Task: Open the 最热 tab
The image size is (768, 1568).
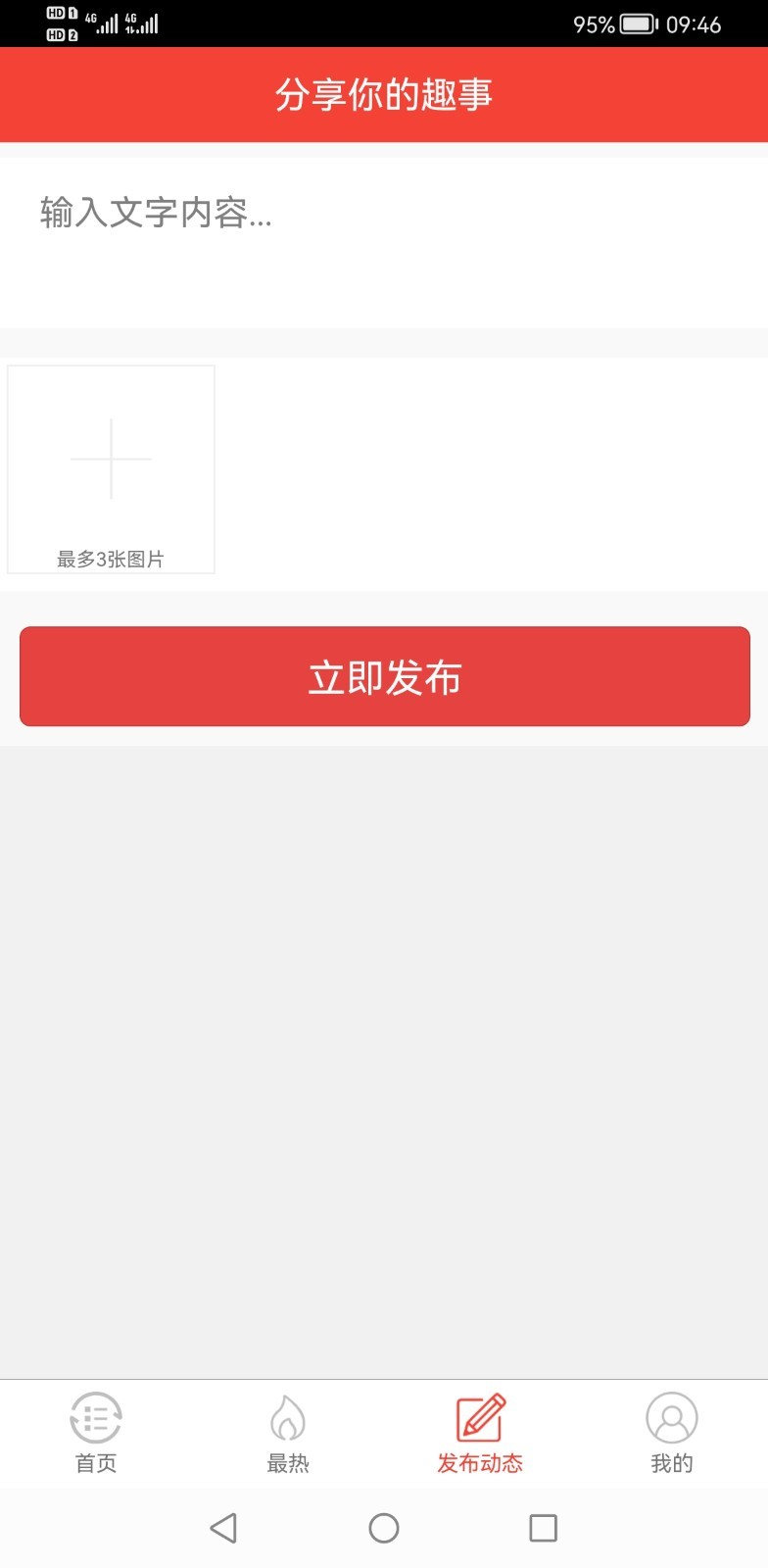Action: coord(288,1434)
